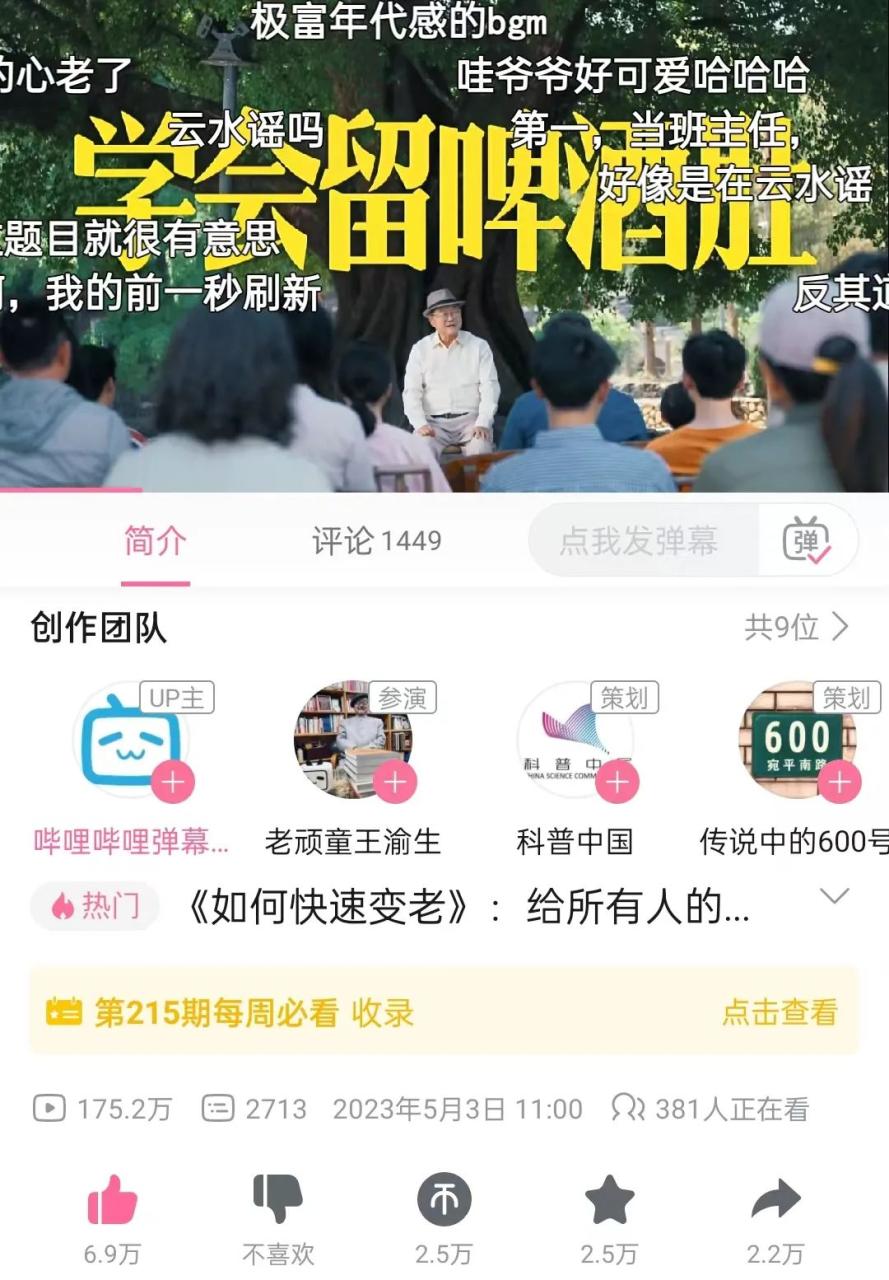Open the 评论 1449 comments tab
The image size is (889, 1280).
[376, 541]
